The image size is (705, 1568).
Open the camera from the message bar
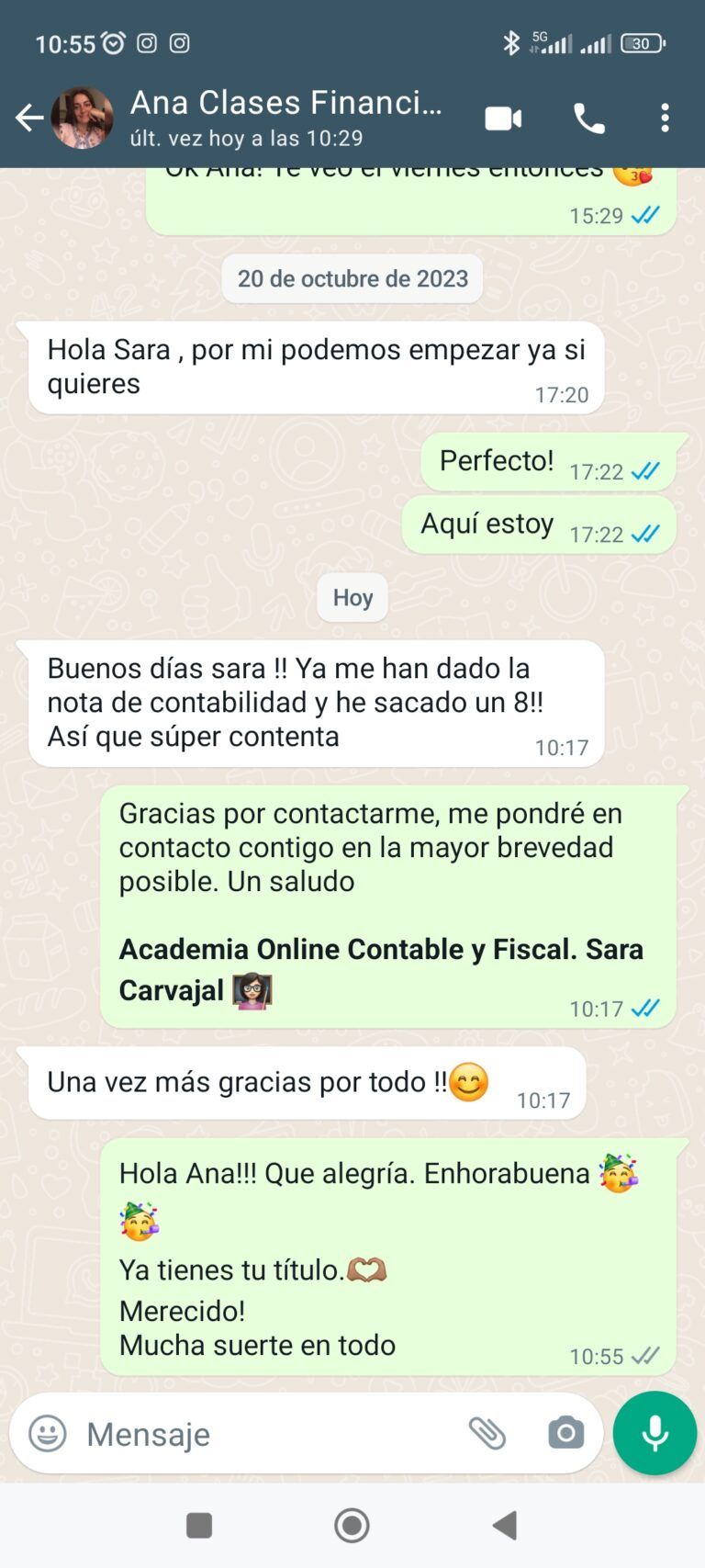click(565, 1433)
